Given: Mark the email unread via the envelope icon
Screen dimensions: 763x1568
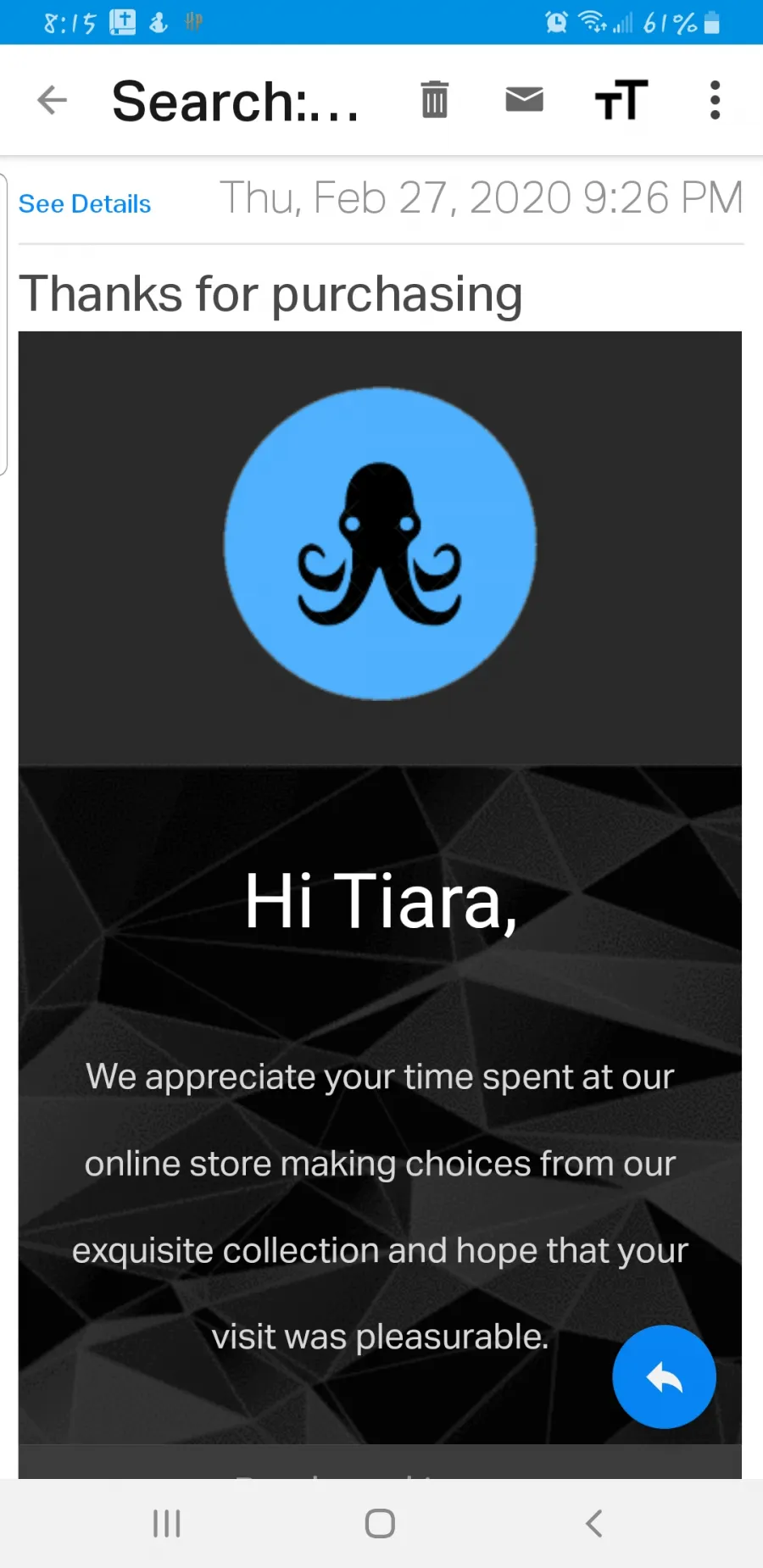Looking at the screenshot, I should click(x=525, y=99).
